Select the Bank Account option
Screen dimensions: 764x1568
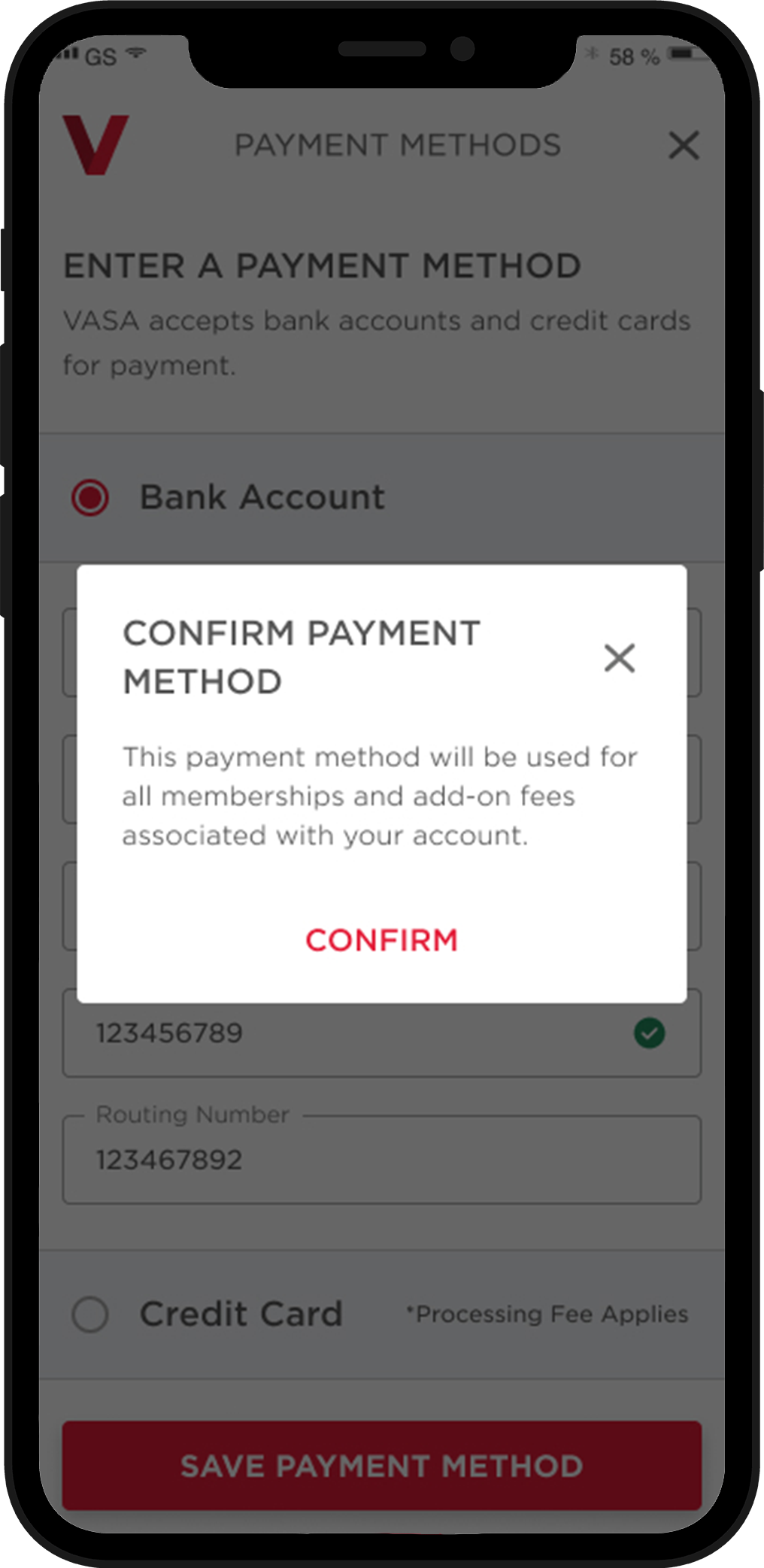tap(90, 498)
